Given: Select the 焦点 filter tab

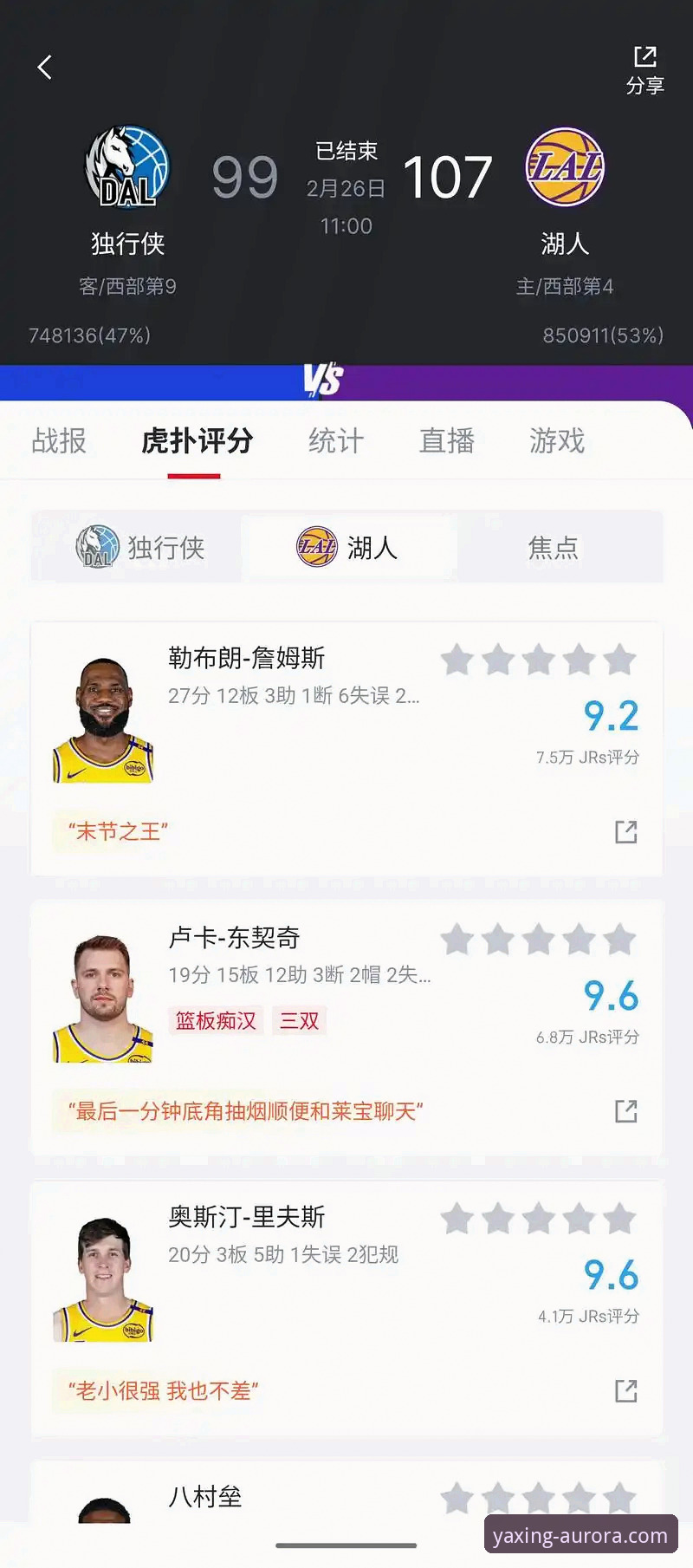Looking at the screenshot, I should pos(553,547).
